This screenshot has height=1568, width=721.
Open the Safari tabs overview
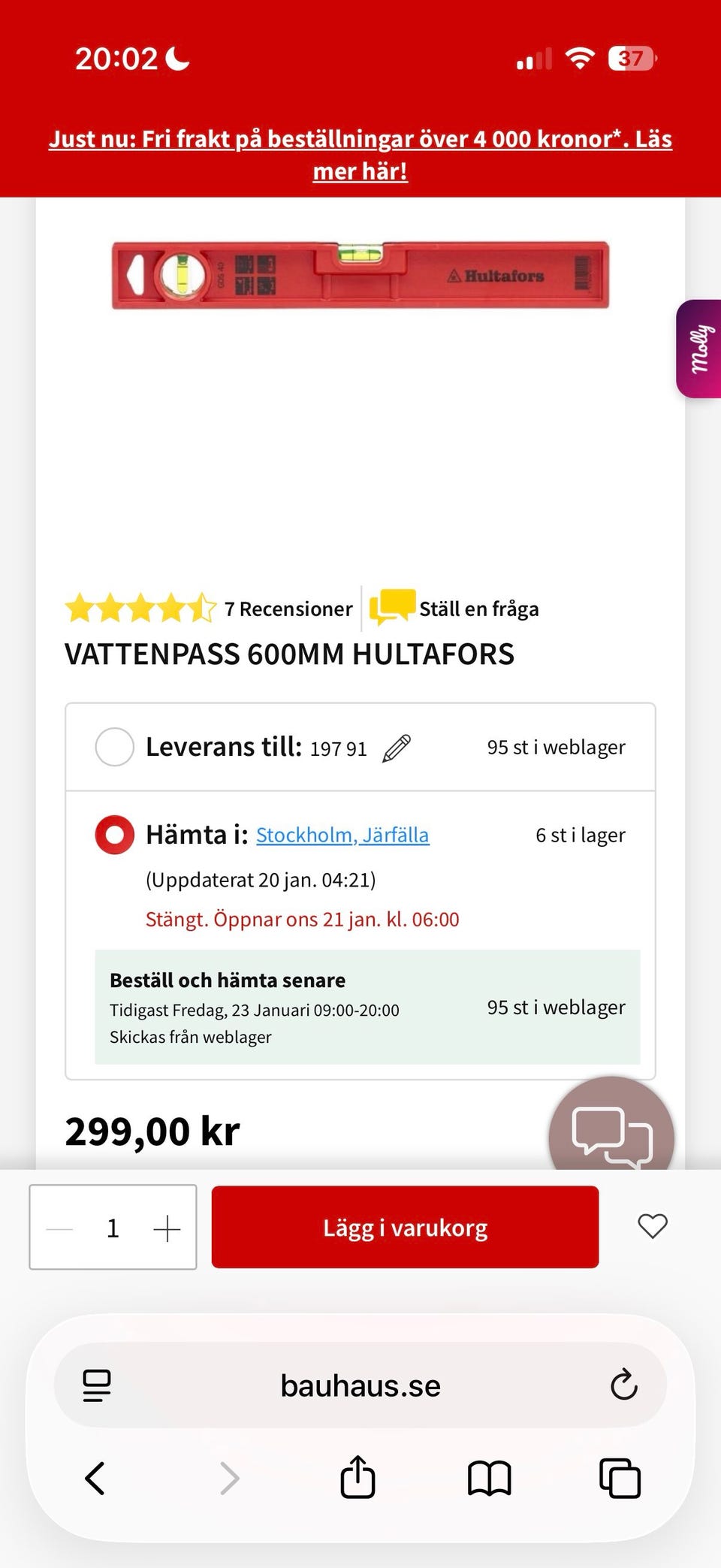coord(620,1479)
